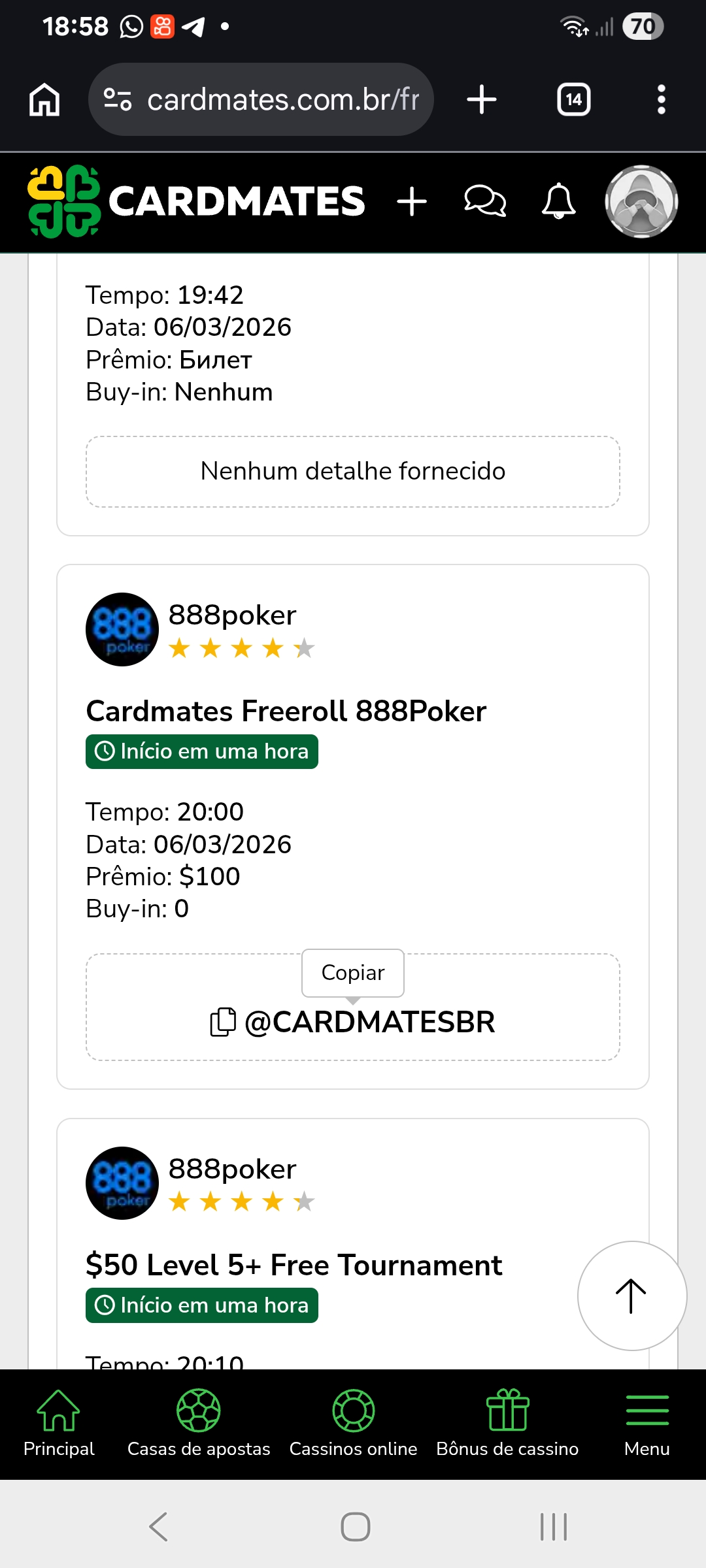Open the notifications bell
Image resolution: width=706 pixels, height=1568 pixels.
tap(559, 201)
